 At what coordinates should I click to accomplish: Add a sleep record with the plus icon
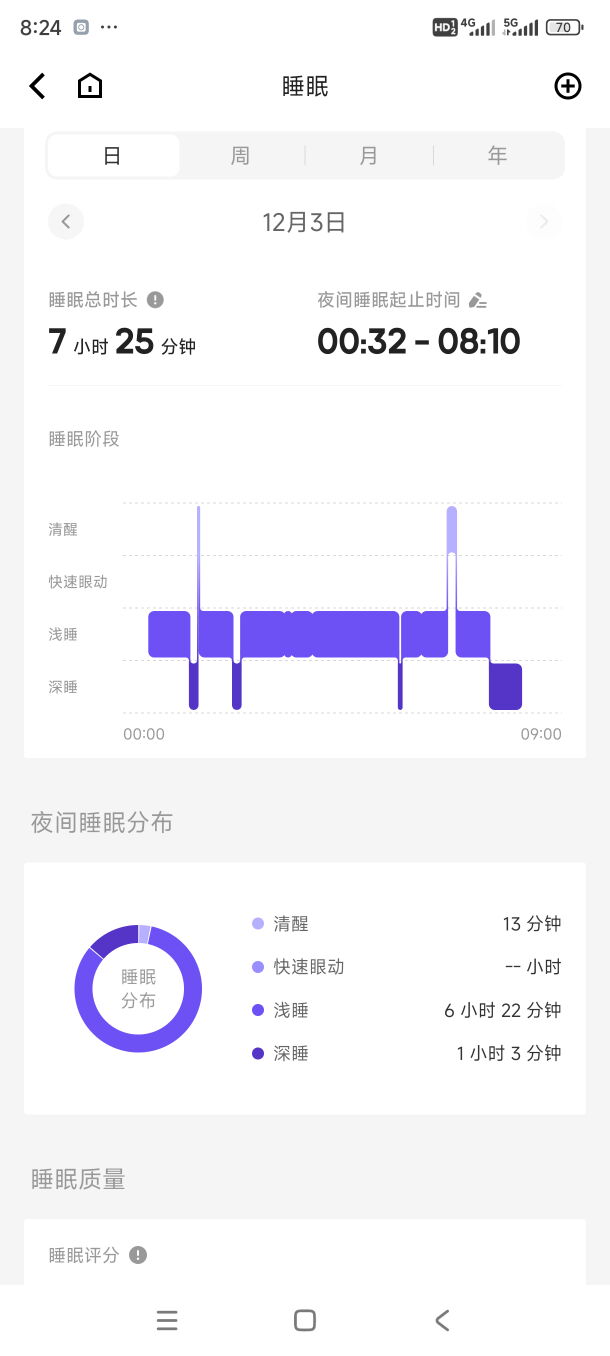click(567, 86)
